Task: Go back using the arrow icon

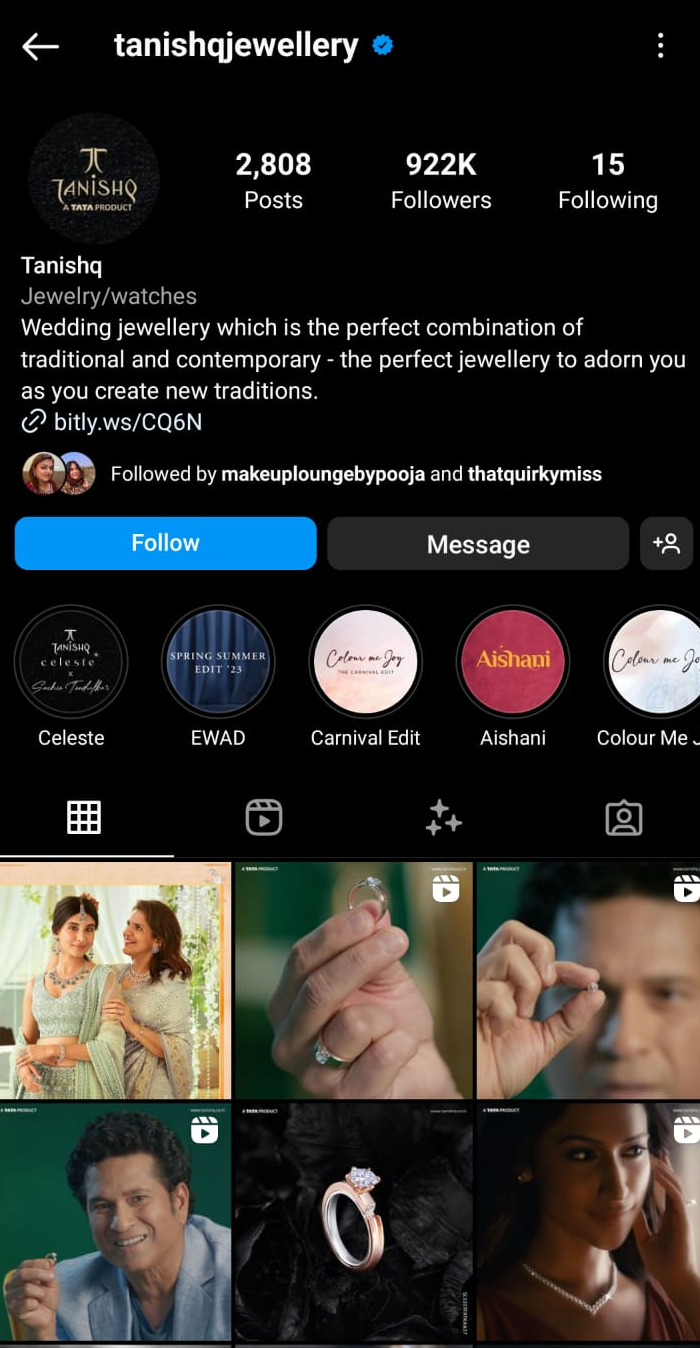Action: pos(40,46)
